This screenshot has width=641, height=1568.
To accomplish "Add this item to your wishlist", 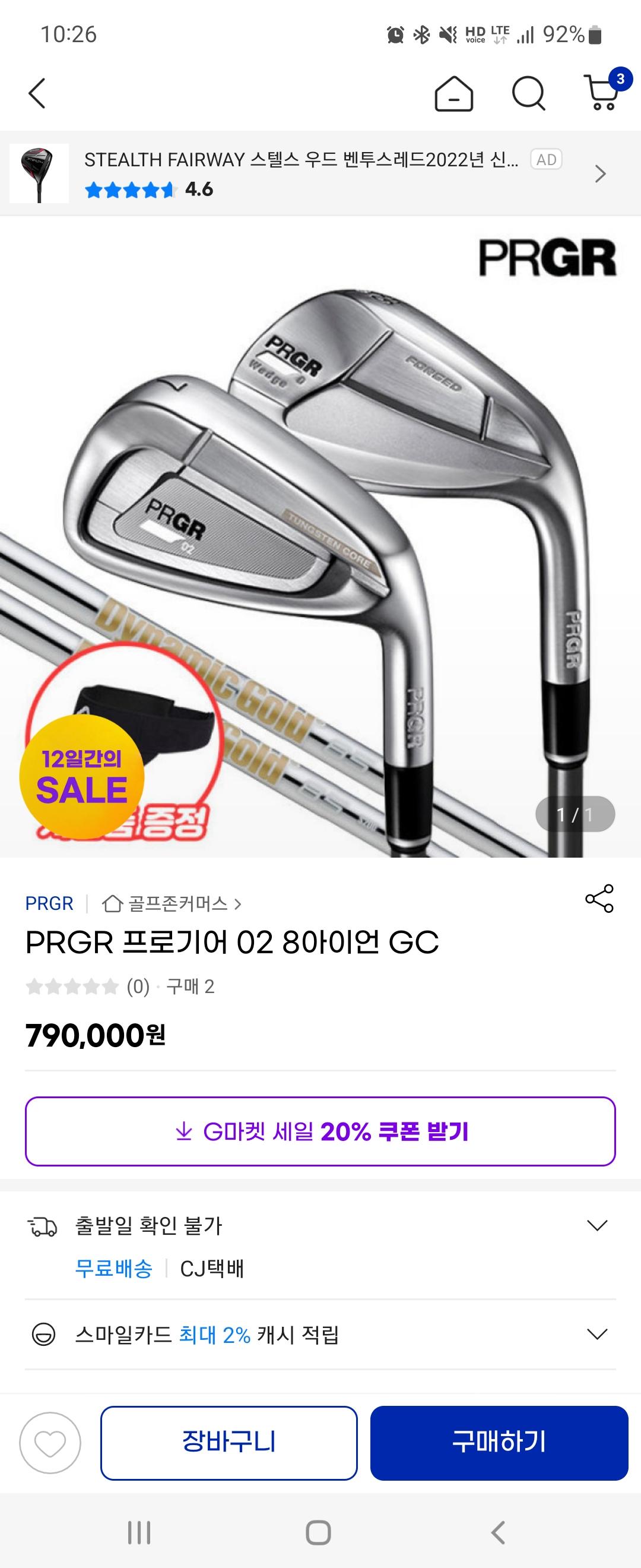I will [x=50, y=1443].
